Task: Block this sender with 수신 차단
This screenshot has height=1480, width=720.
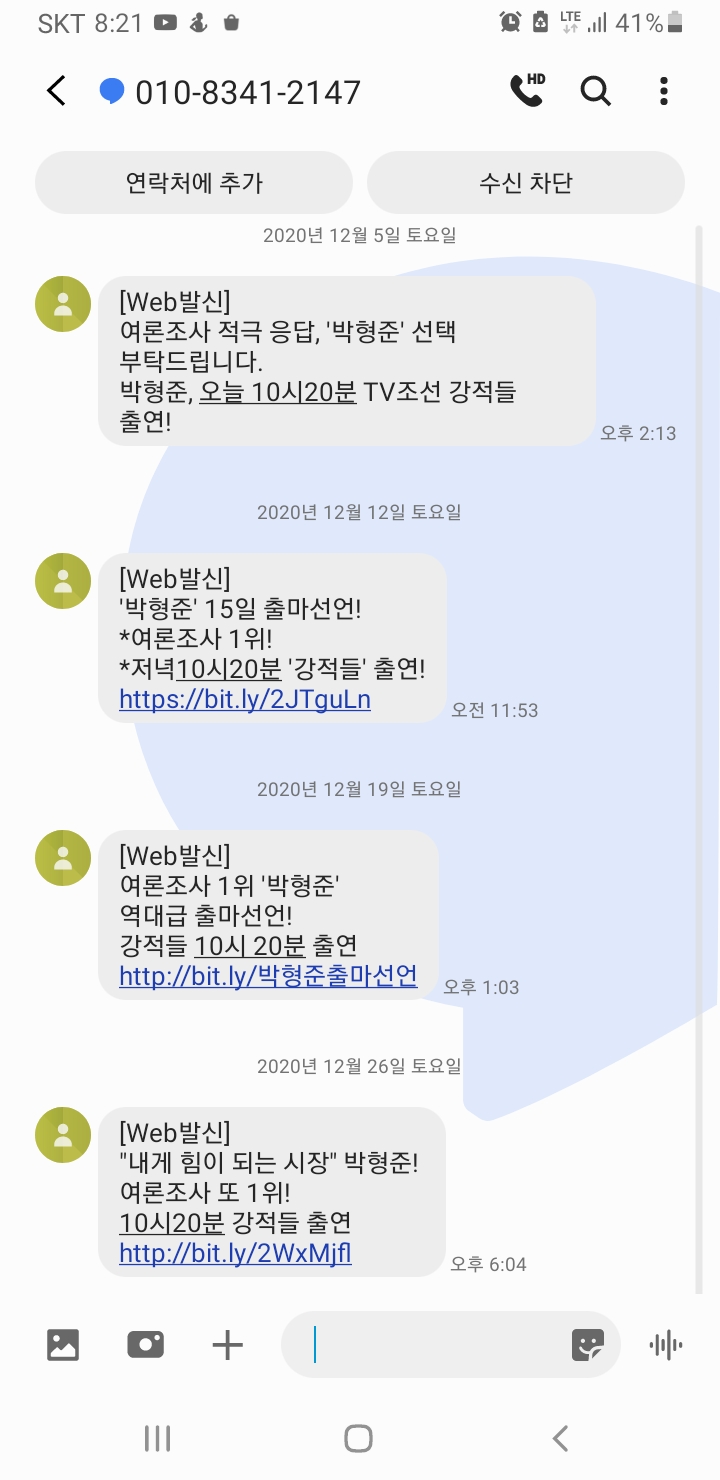Action: 526,183
